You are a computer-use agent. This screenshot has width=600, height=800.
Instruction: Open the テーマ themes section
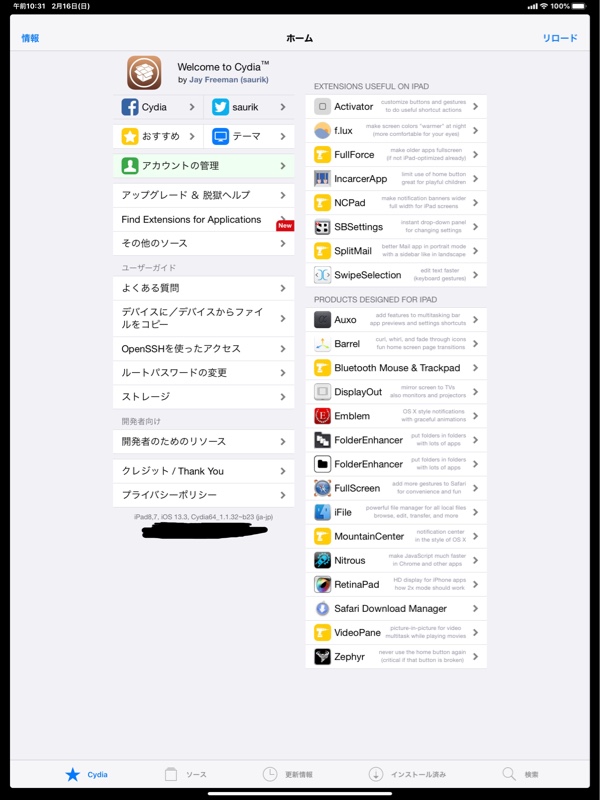(x=249, y=136)
